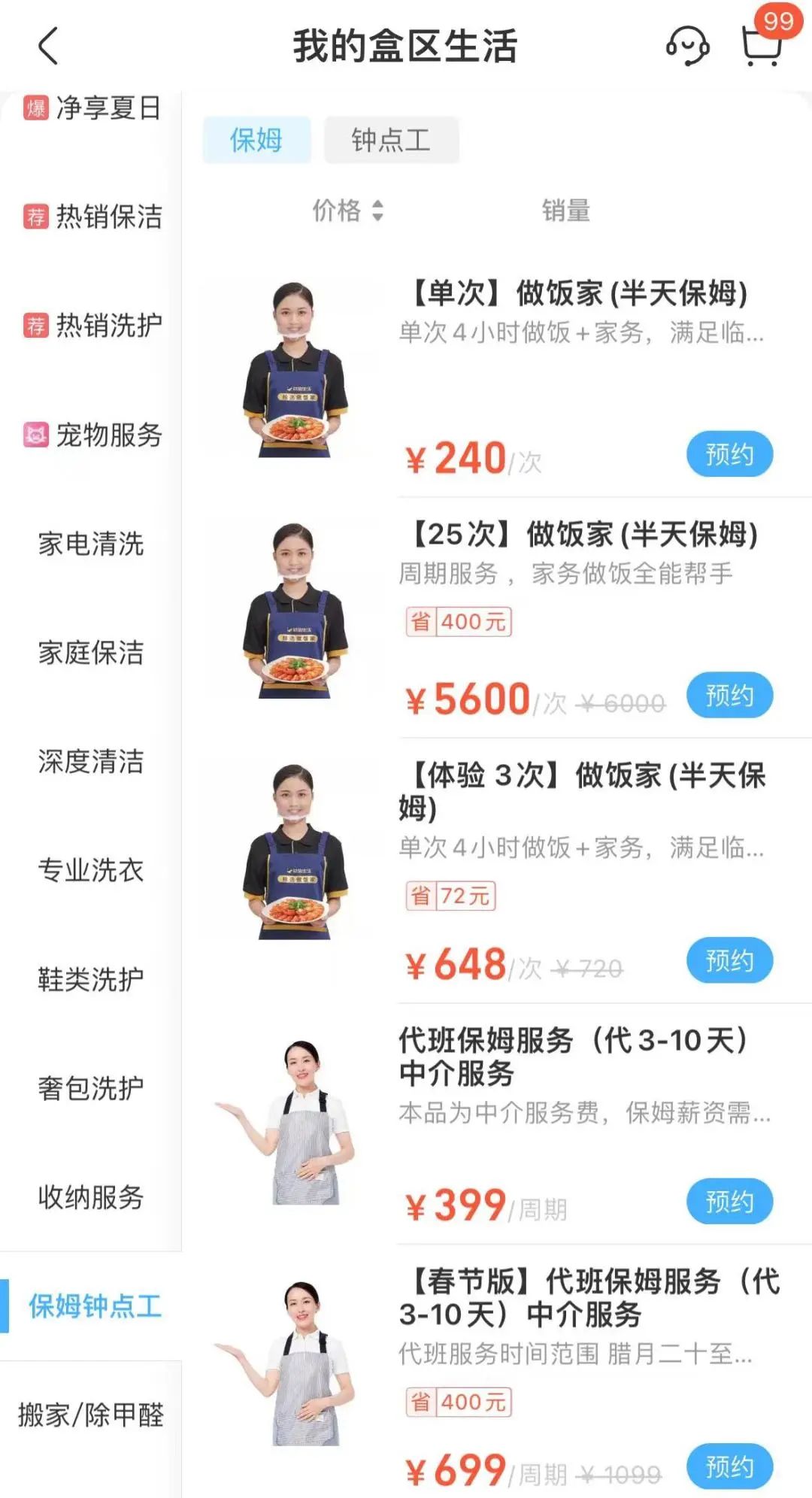Select the 保姆 chip
The height and width of the screenshot is (1498, 812).
pos(256,140)
